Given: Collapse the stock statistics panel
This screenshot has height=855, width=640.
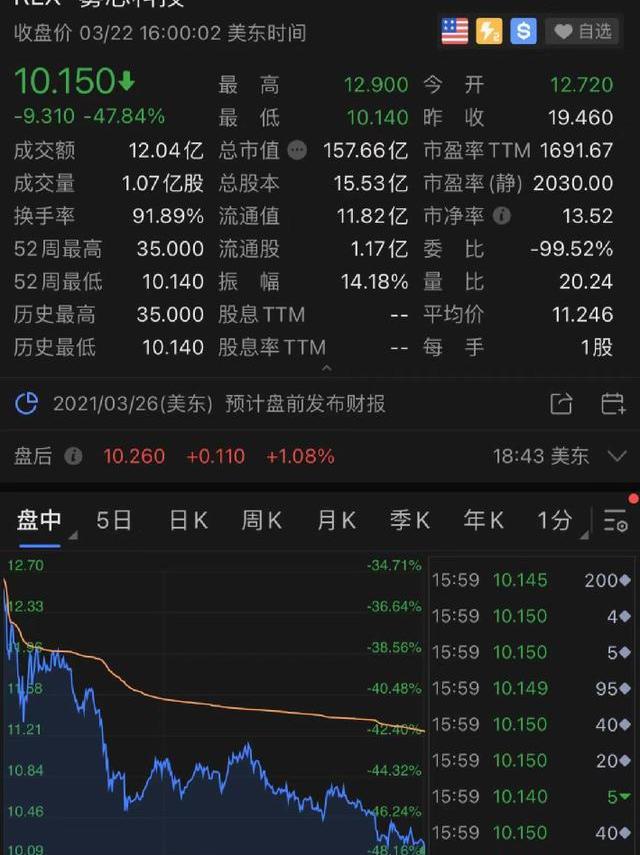Looking at the screenshot, I should (324, 368).
